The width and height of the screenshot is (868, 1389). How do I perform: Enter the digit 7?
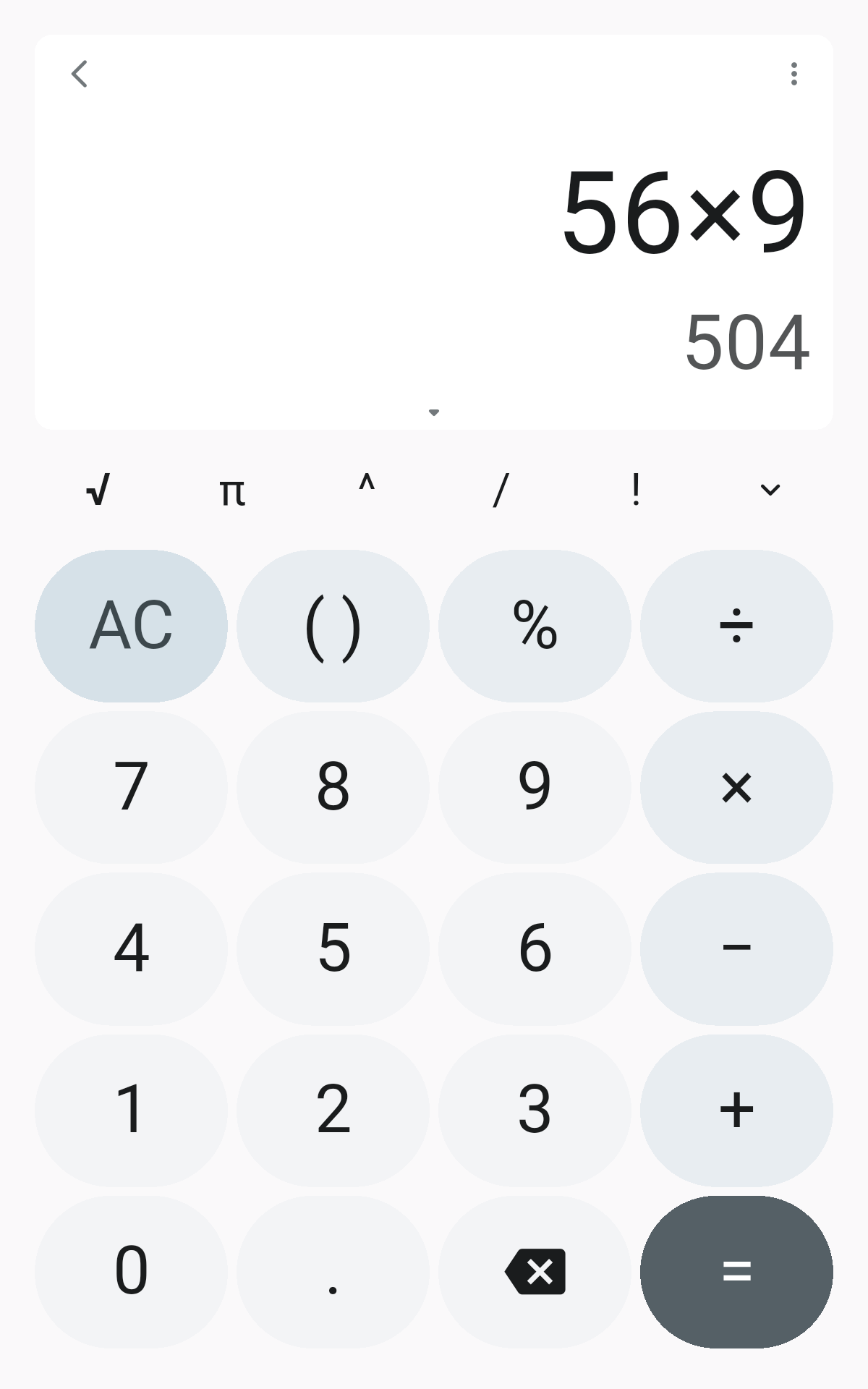pyautogui.click(x=131, y=787)
